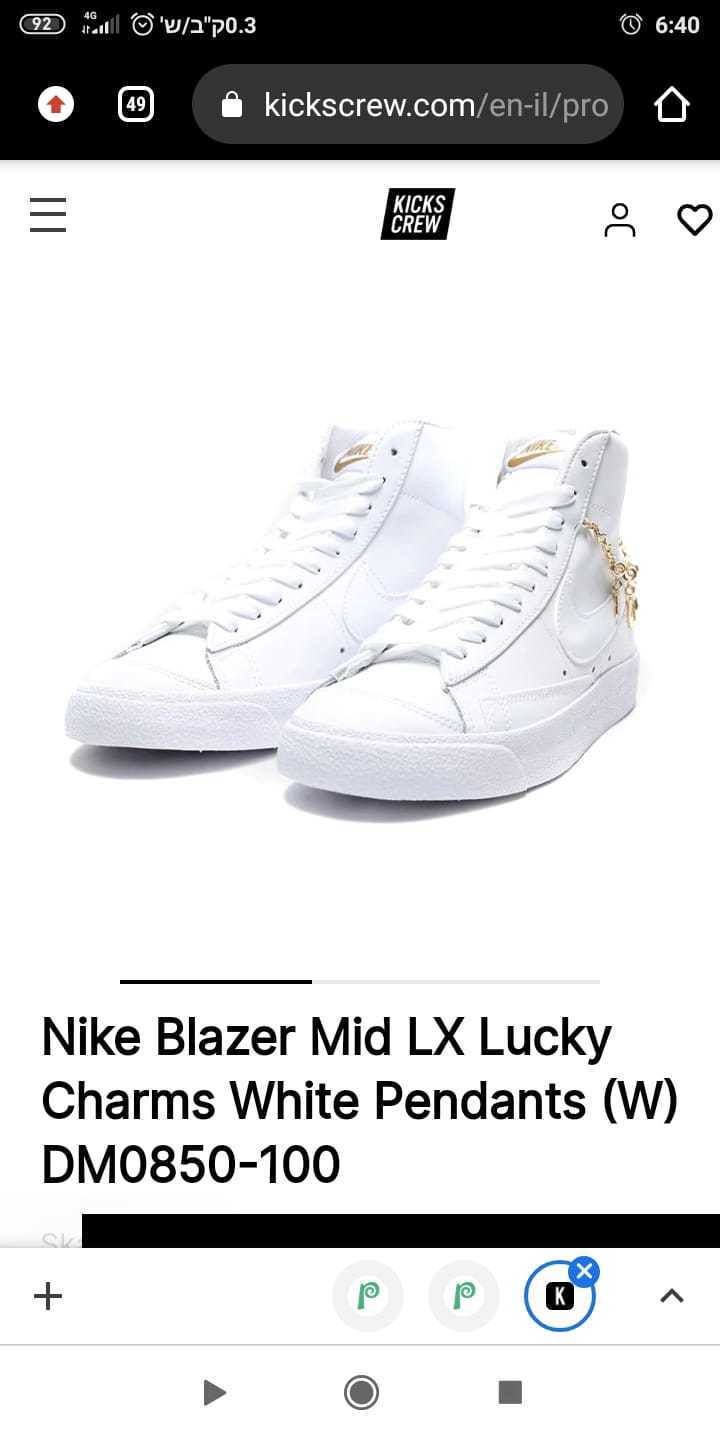Open recent apps with the square button

[x=510, y=1392]
